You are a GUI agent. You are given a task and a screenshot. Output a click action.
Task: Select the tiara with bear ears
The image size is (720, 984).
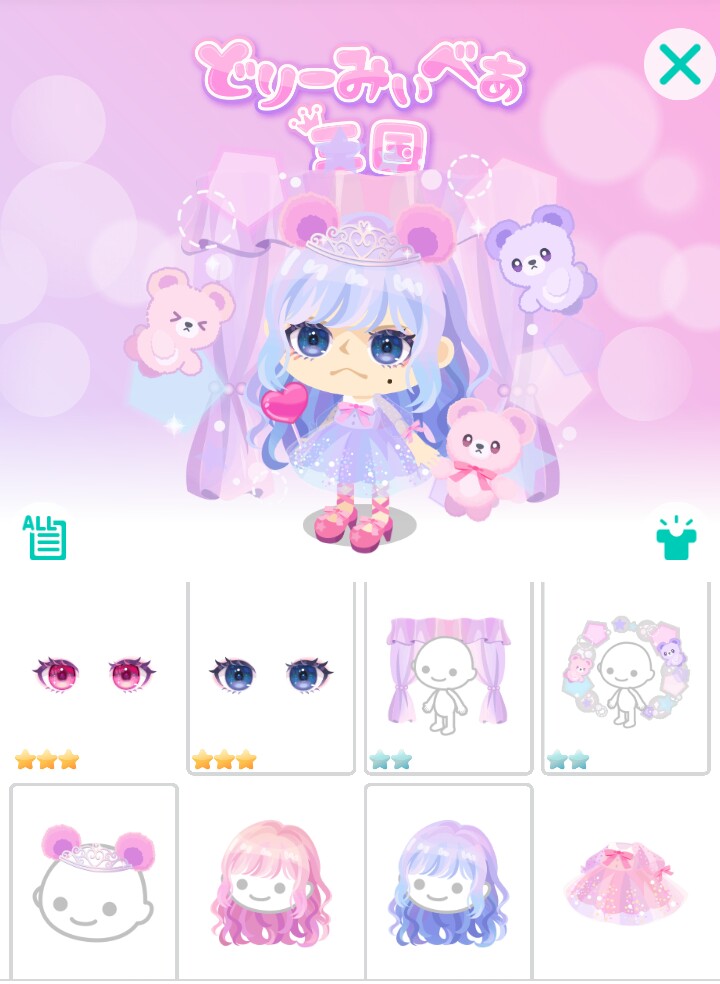pyautogui.click(x=94, y=882)
